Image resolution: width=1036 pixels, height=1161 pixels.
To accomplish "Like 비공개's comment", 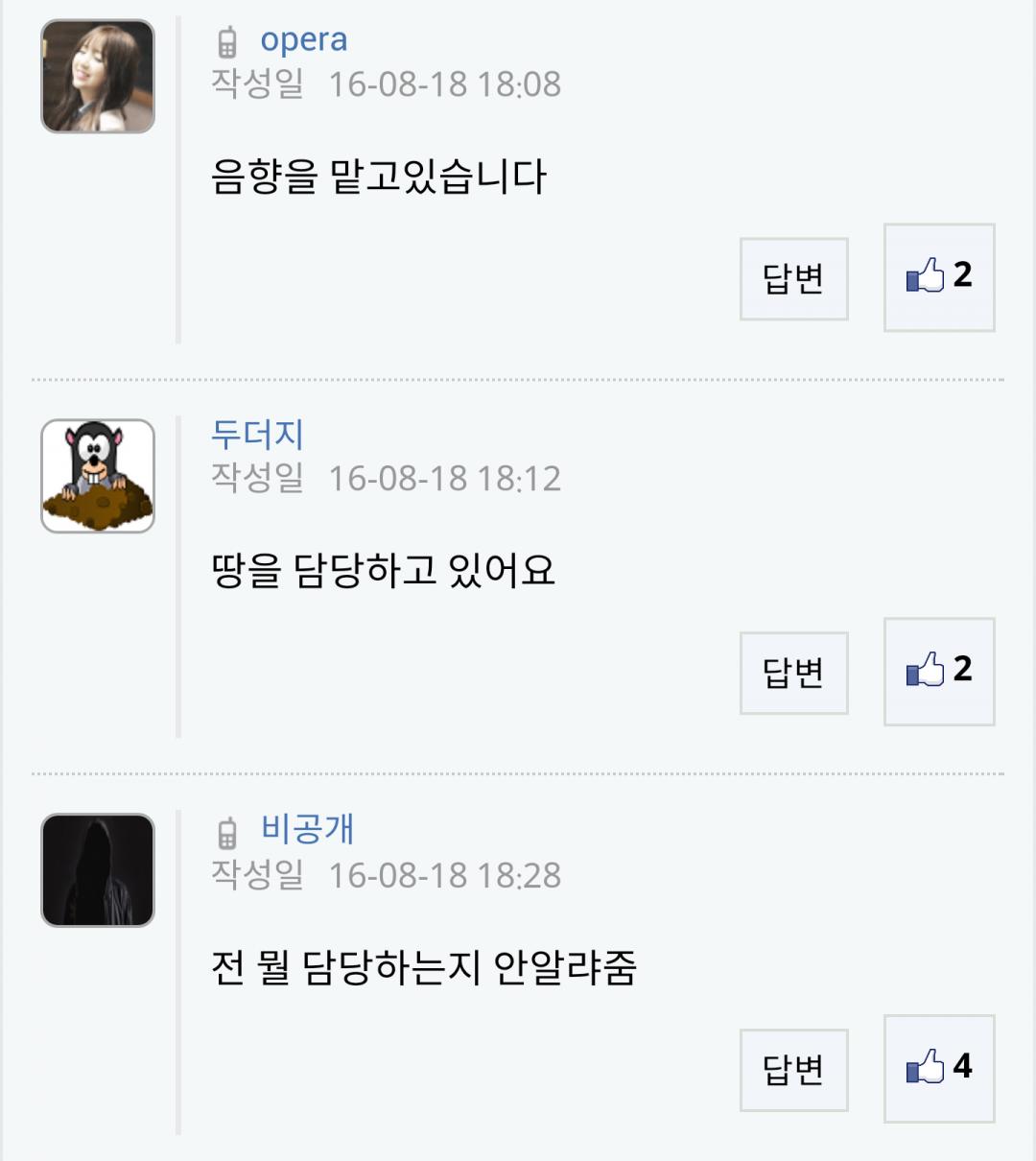I will pos(939,1069).
